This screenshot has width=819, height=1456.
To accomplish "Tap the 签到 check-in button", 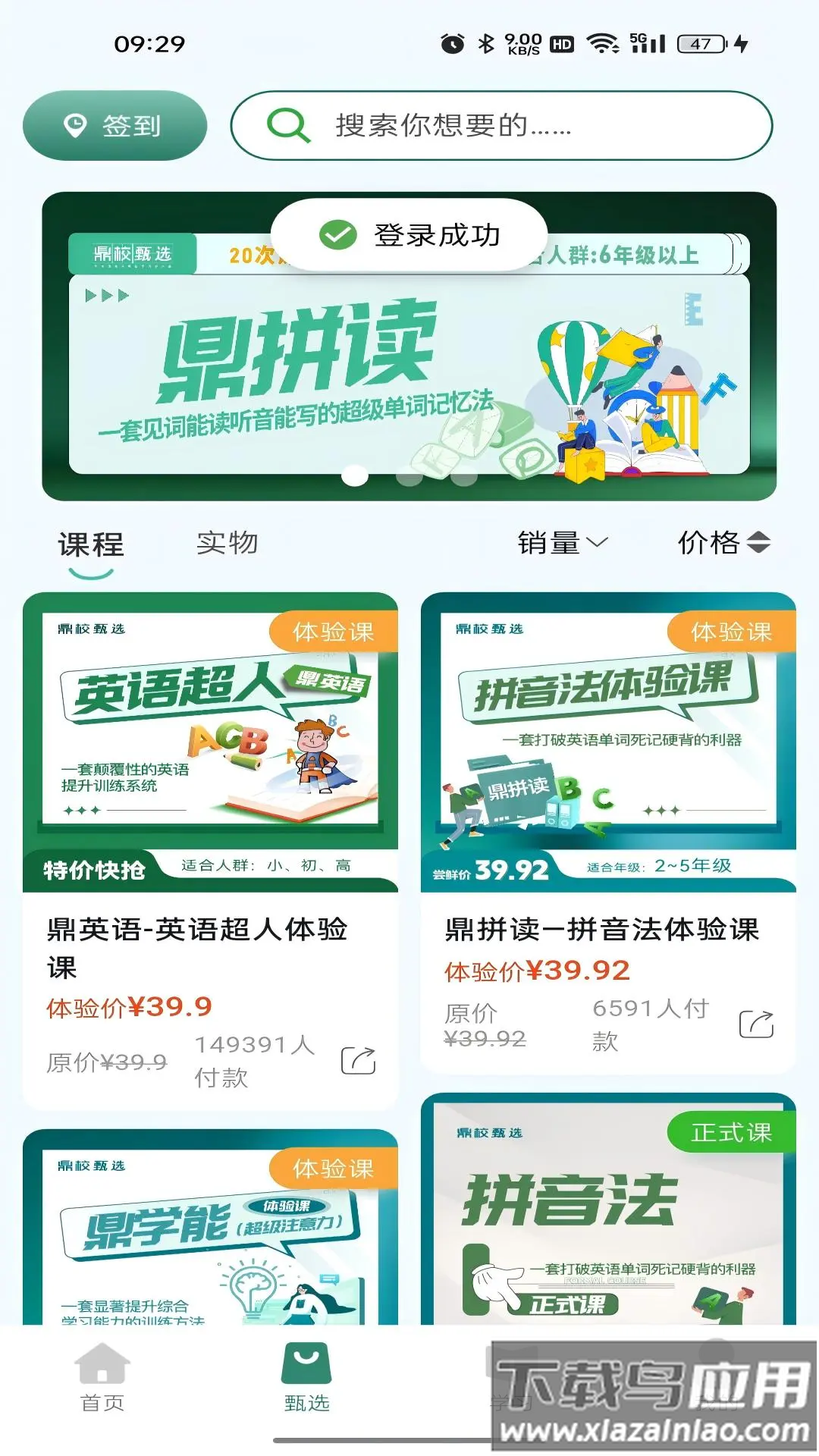I will (115, 126).
